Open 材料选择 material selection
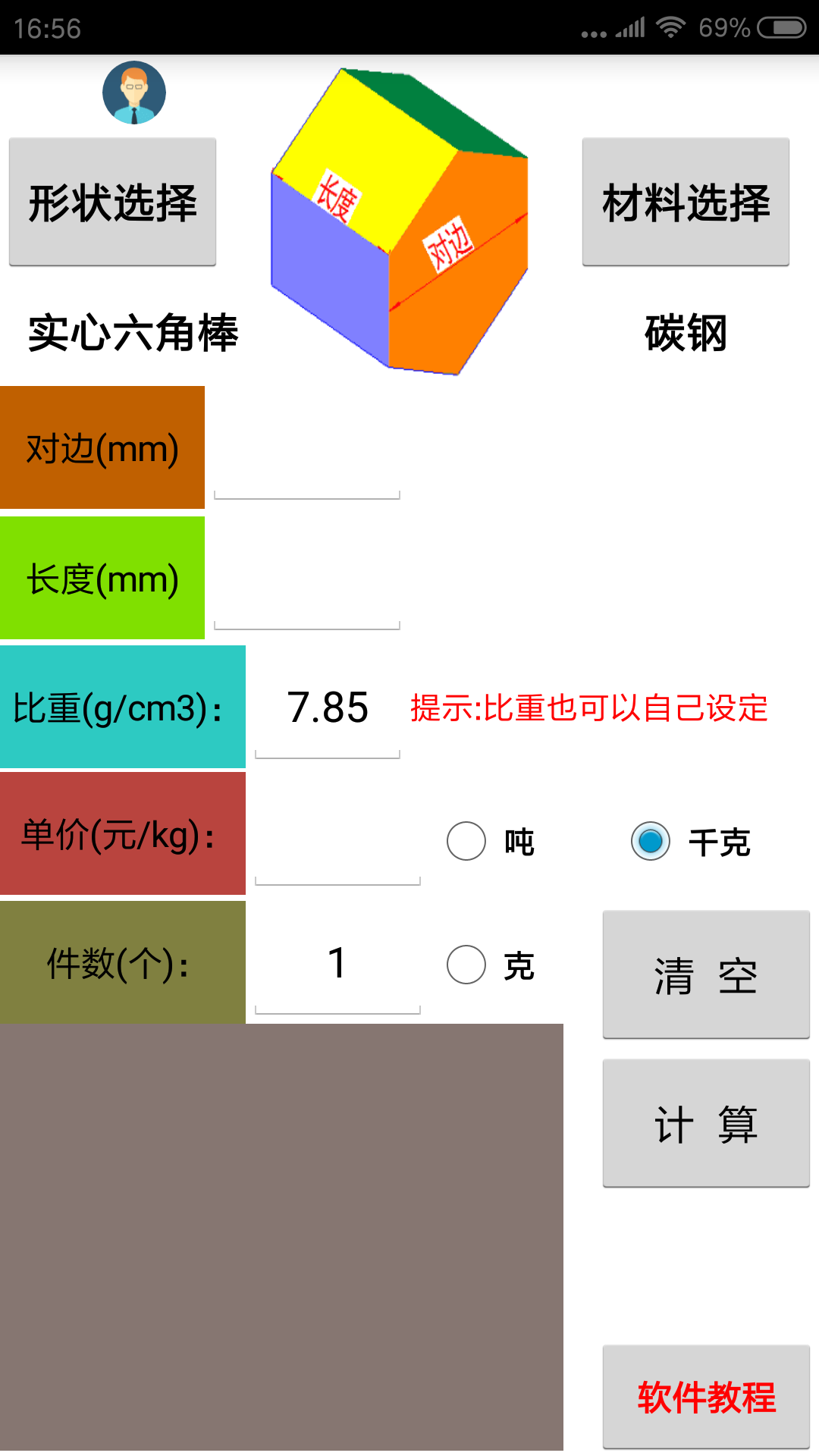The image size is (819, 1456). tap(686, 202)
